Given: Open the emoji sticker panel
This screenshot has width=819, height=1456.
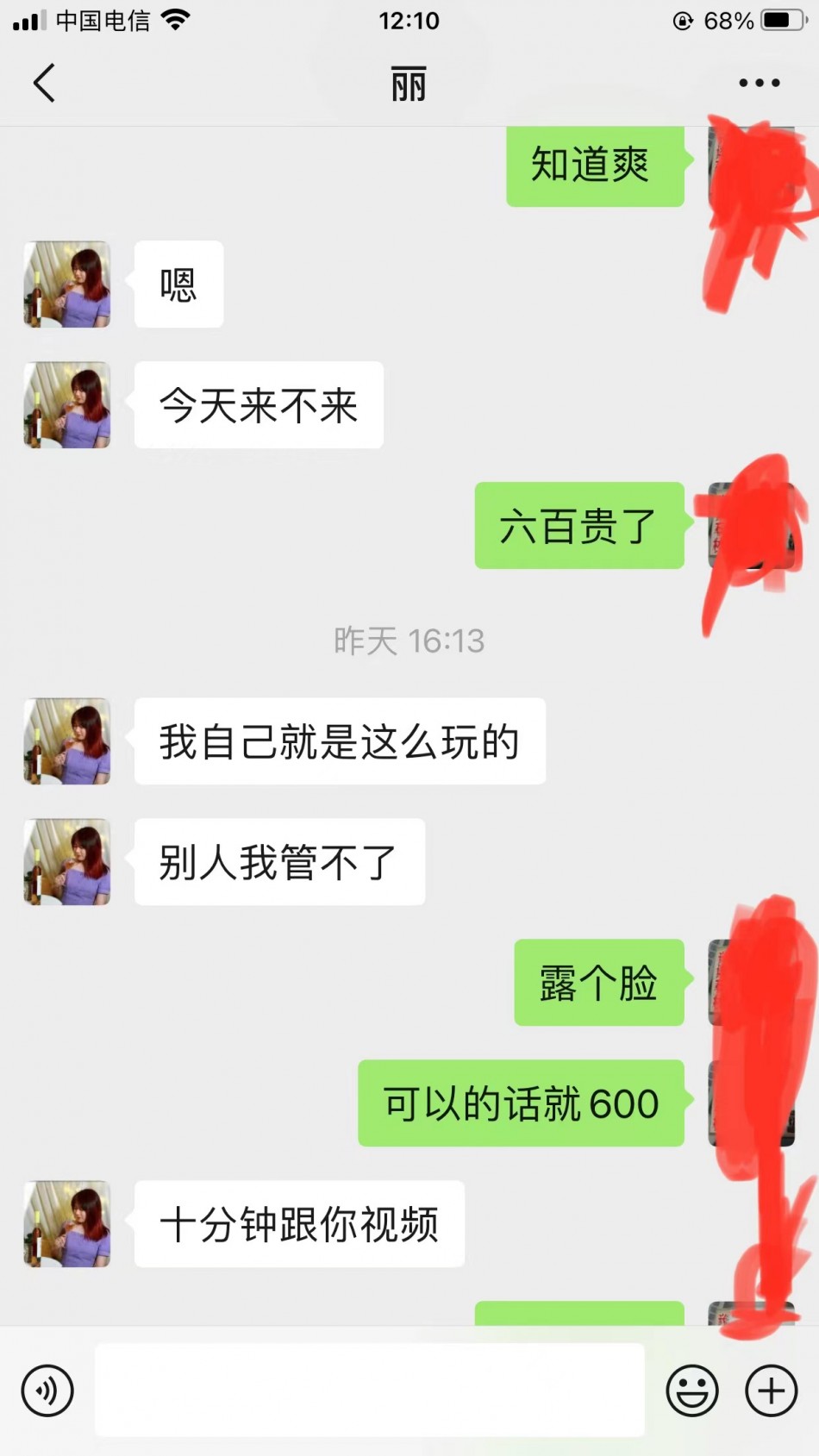Looking at the screenshot, I should click(x=691, y=1390).
